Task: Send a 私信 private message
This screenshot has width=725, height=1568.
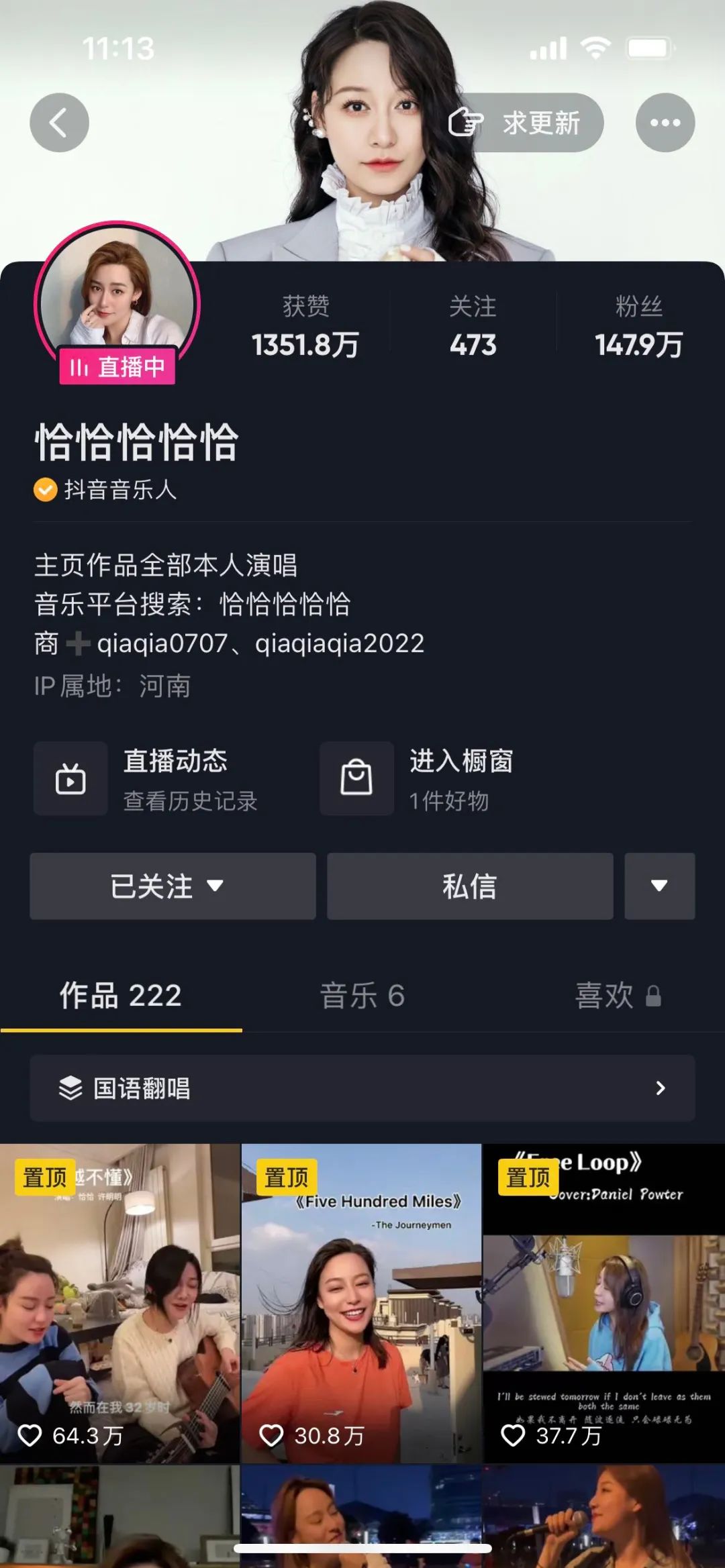Action: click(x=469, y=886)
